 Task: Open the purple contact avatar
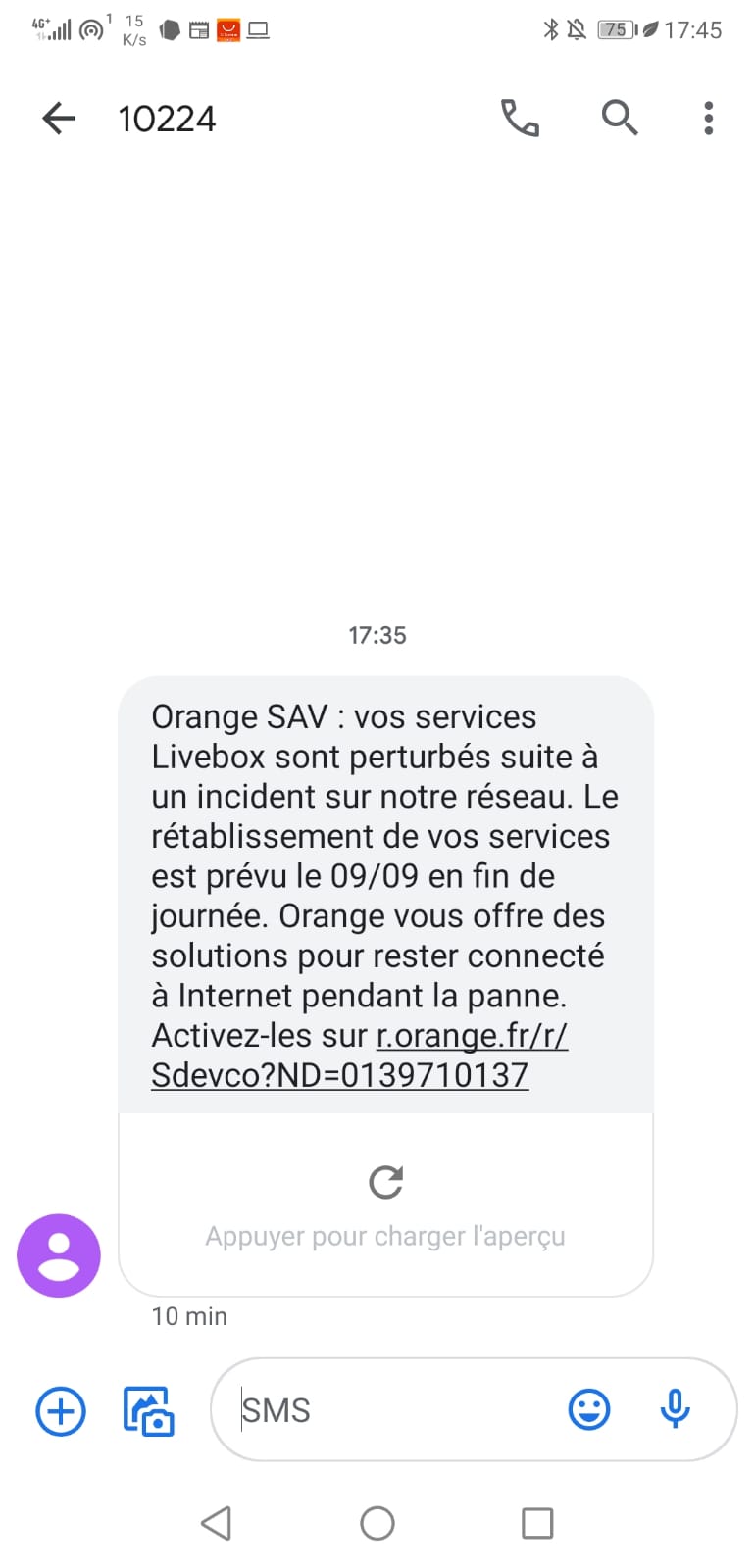(x=59, y=1255)
